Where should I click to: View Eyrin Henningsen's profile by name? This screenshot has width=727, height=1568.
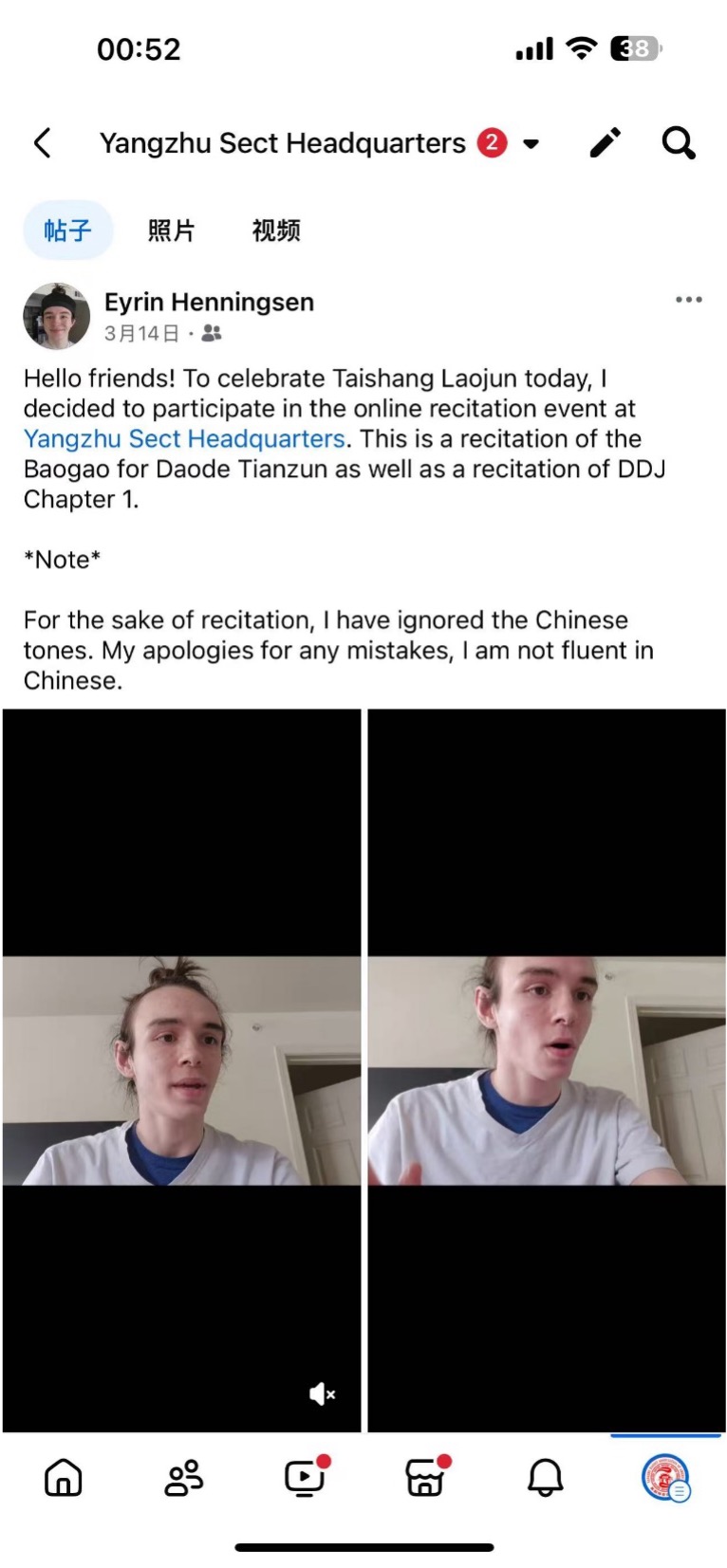(x=209, y=303)
